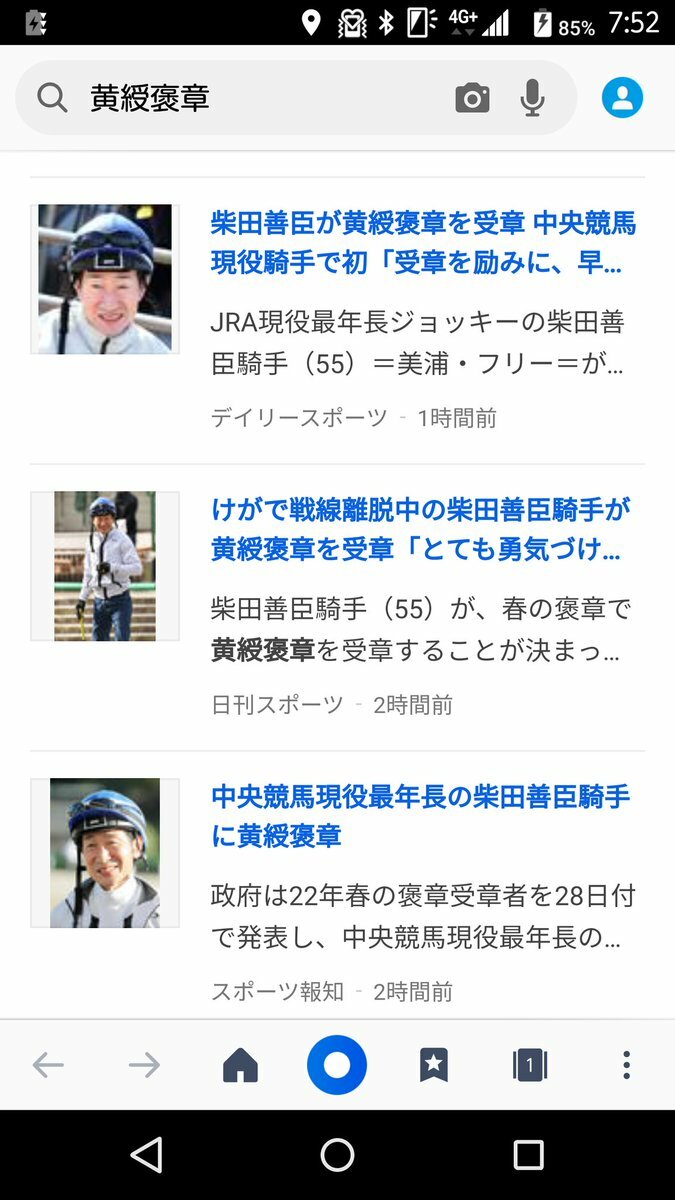Screen dimensions: 675x1200
Task: Open camera image search
Action: click(x=472, y=98)
